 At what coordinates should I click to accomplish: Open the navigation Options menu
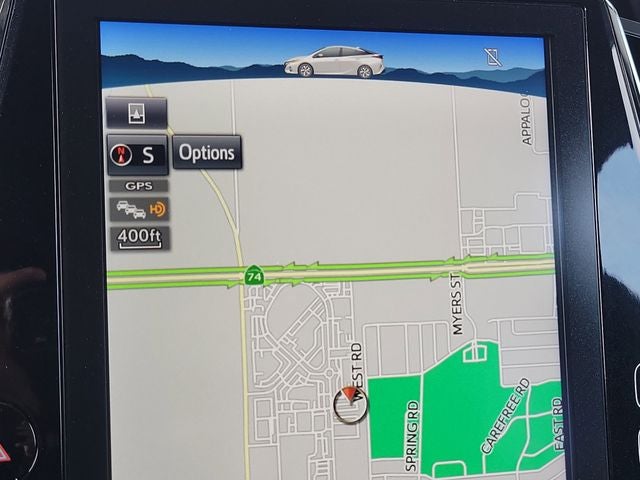[207, 153]
